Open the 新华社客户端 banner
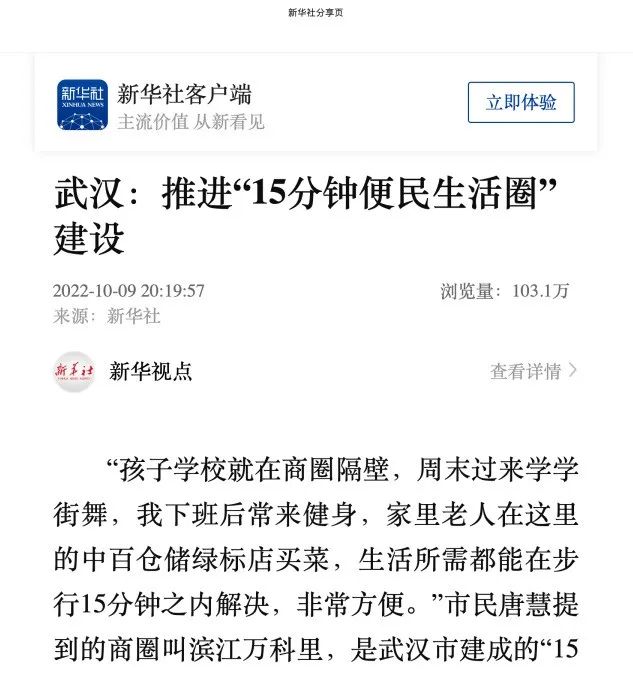The image size is (633, 675). (x=185, y=105)
